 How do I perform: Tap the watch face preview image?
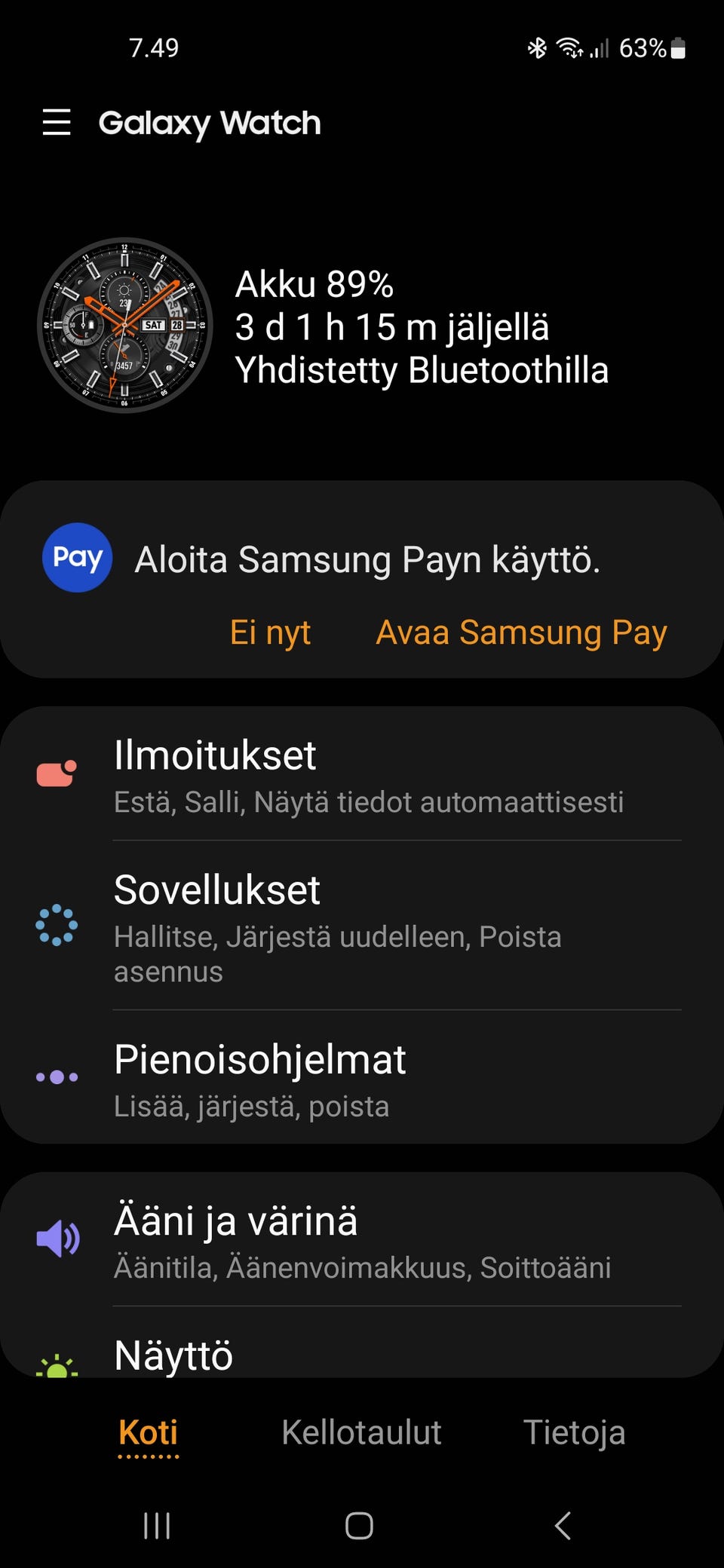click(x=124, y=326)
